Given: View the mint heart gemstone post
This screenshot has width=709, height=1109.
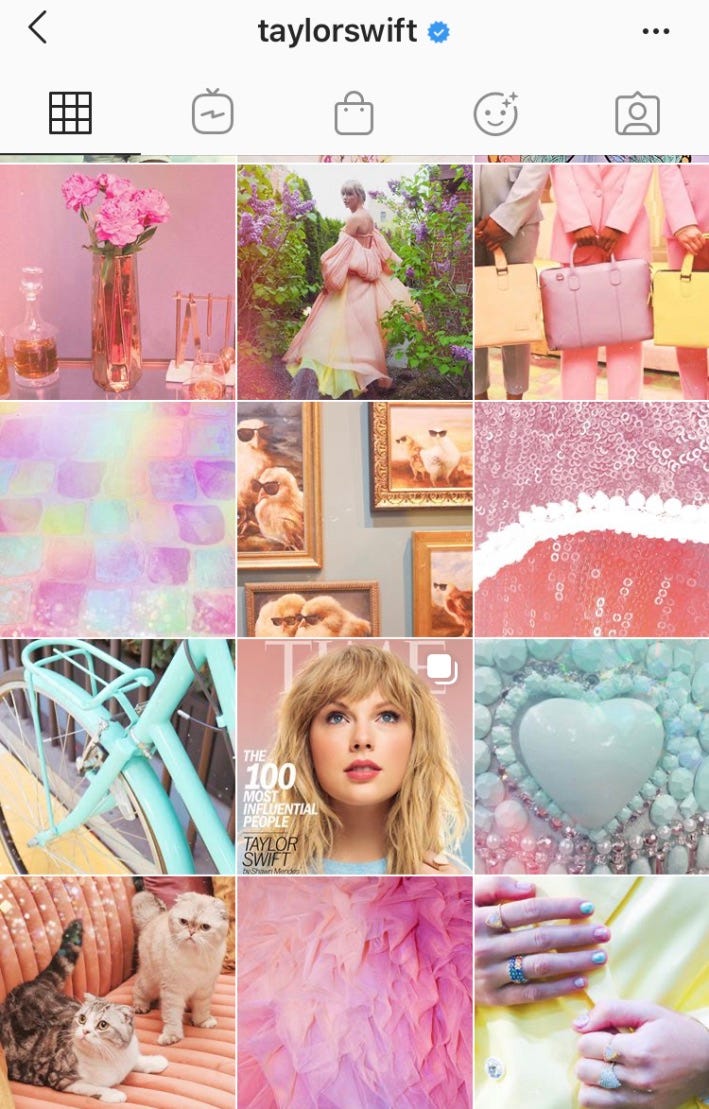Looking at the screenshot, I should pos(592,756).
